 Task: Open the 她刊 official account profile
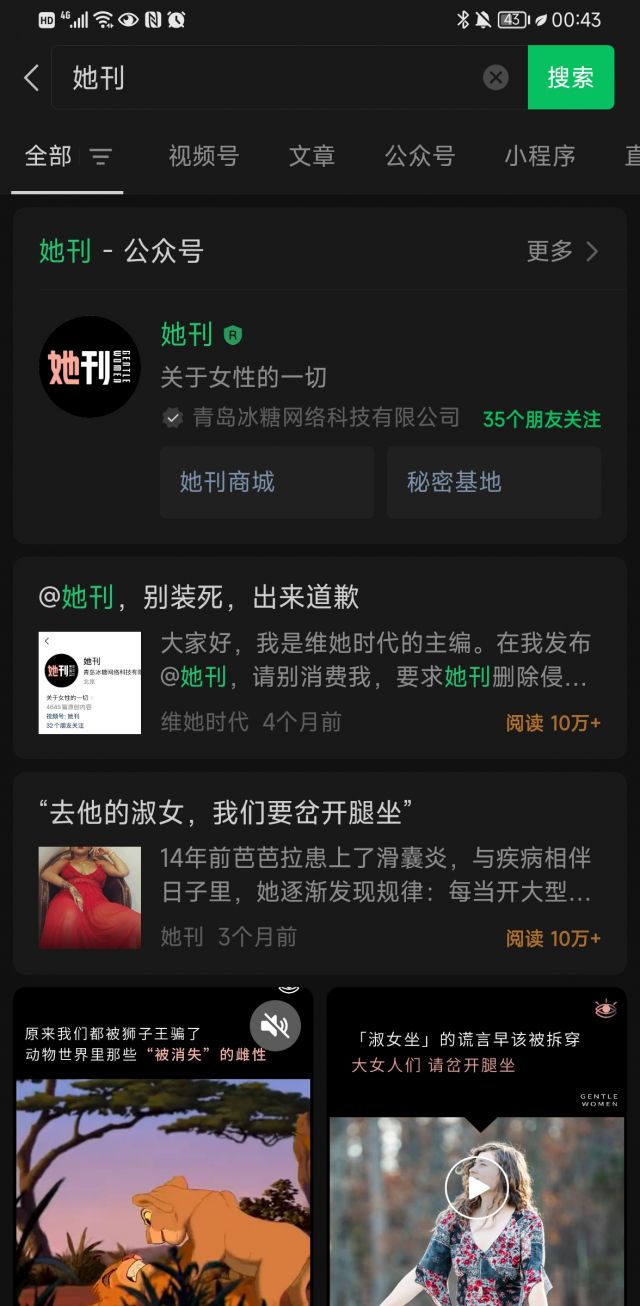click(187, 335)
